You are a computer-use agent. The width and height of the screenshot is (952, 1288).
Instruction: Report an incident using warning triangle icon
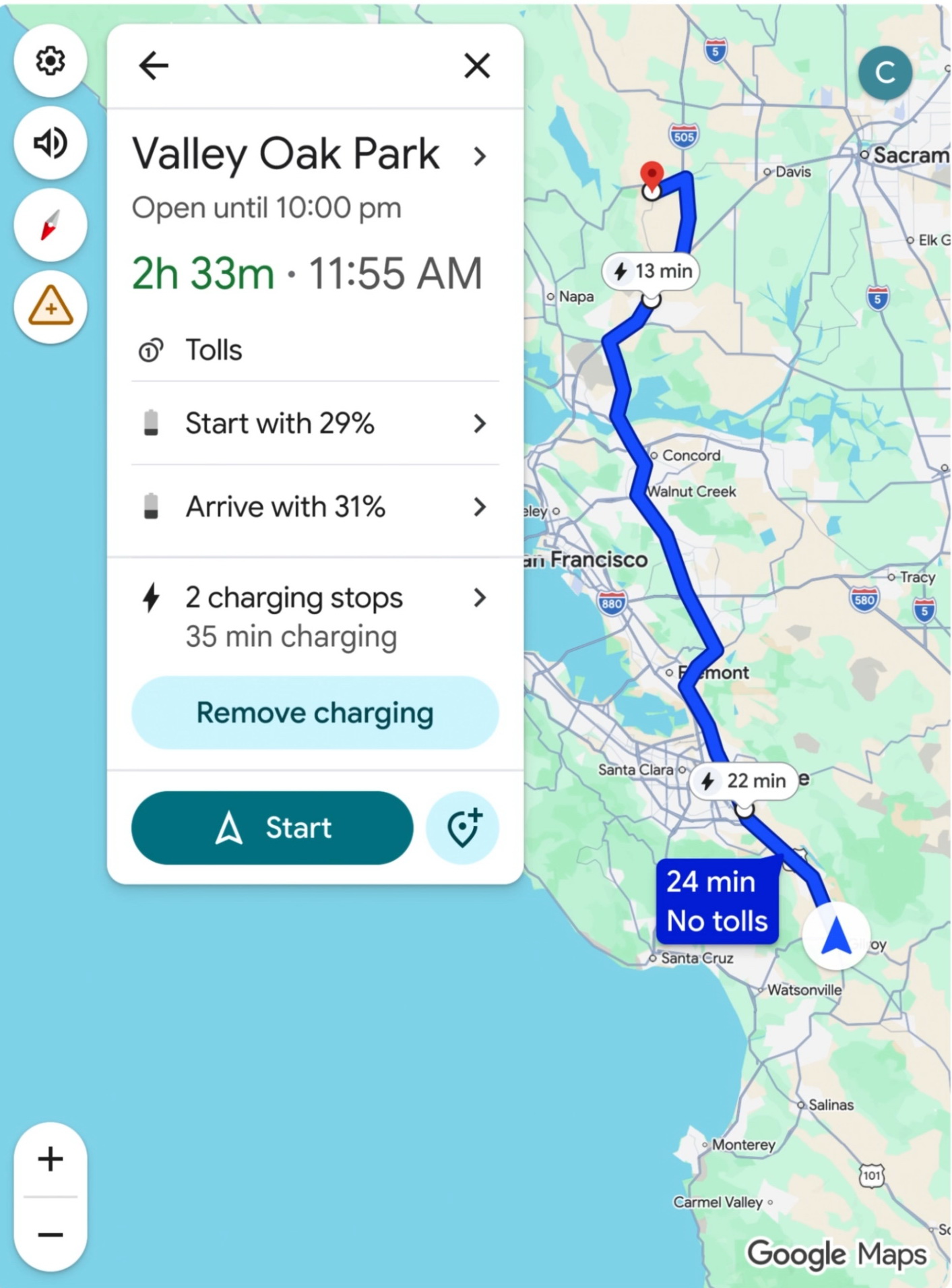(x=51, y=307)
